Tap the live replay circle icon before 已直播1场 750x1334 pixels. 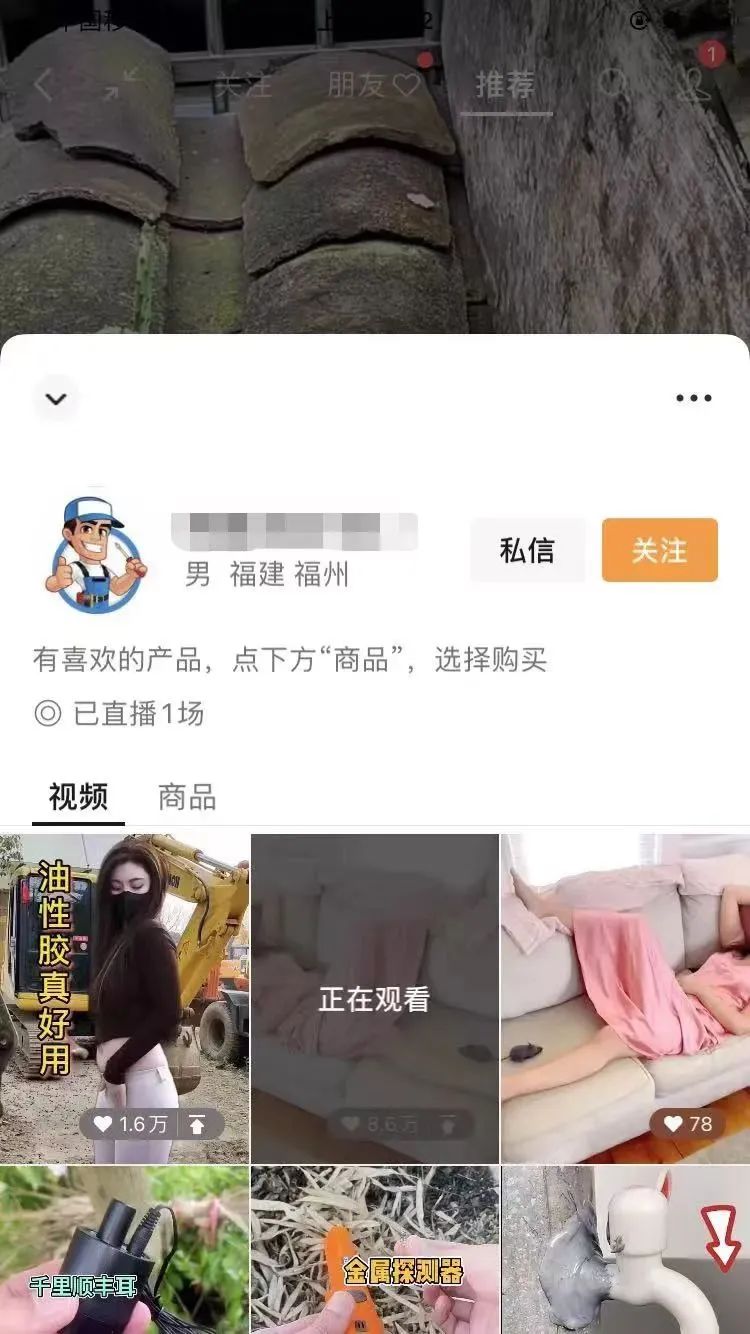(46, 714)
